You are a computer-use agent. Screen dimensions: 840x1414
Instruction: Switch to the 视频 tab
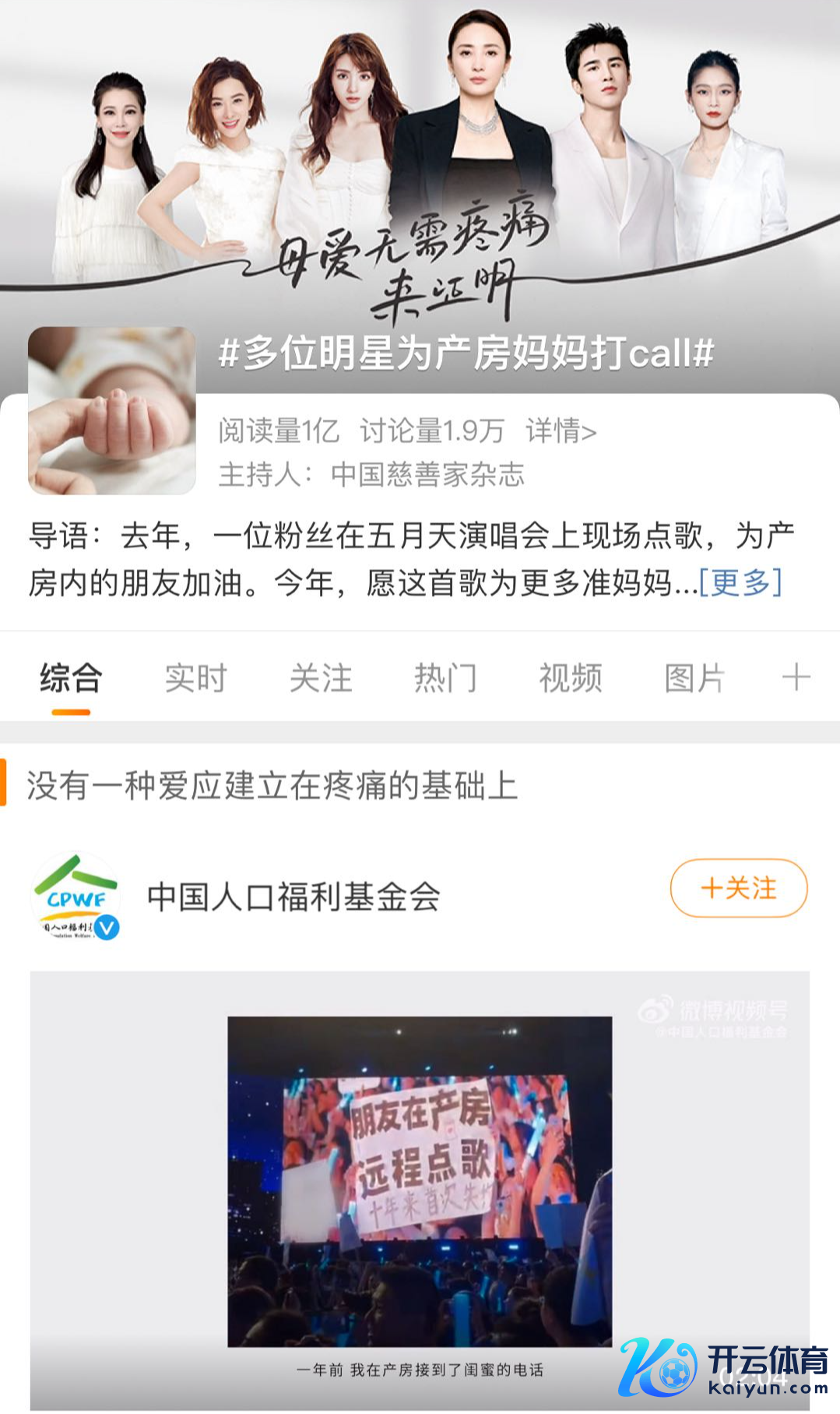tap(570, 678)
